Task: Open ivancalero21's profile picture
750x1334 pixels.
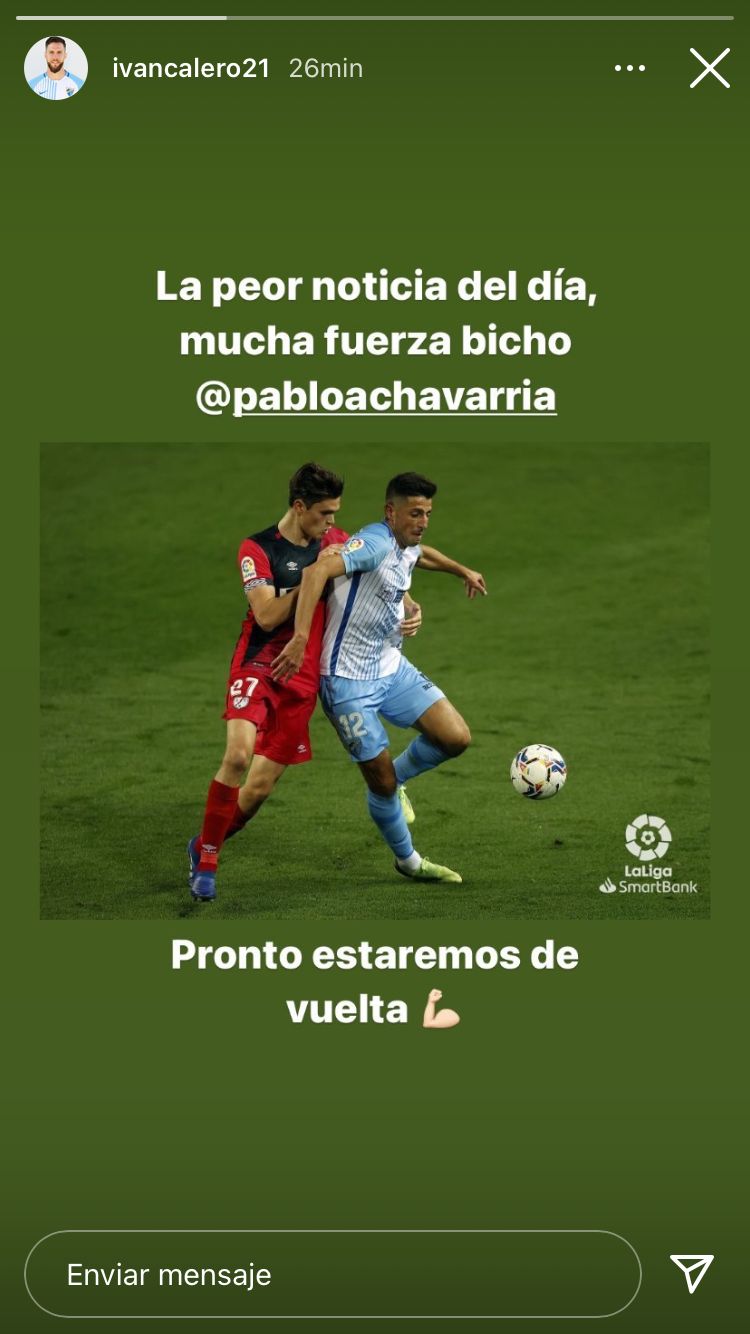Action: coord(56,68)
